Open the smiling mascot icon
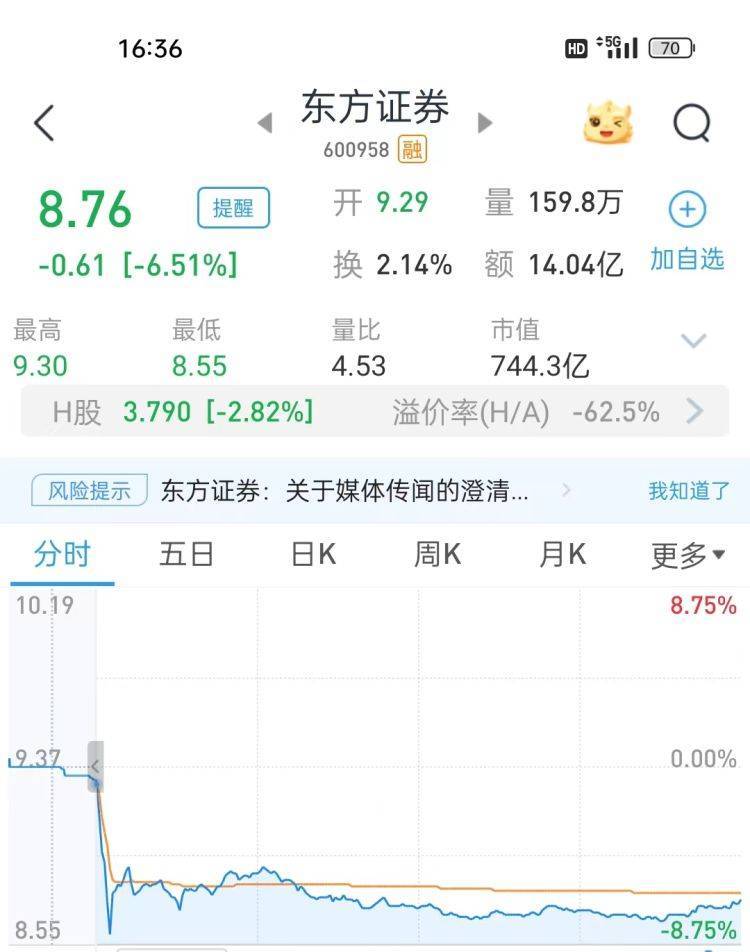 click(x=608, y=124)
